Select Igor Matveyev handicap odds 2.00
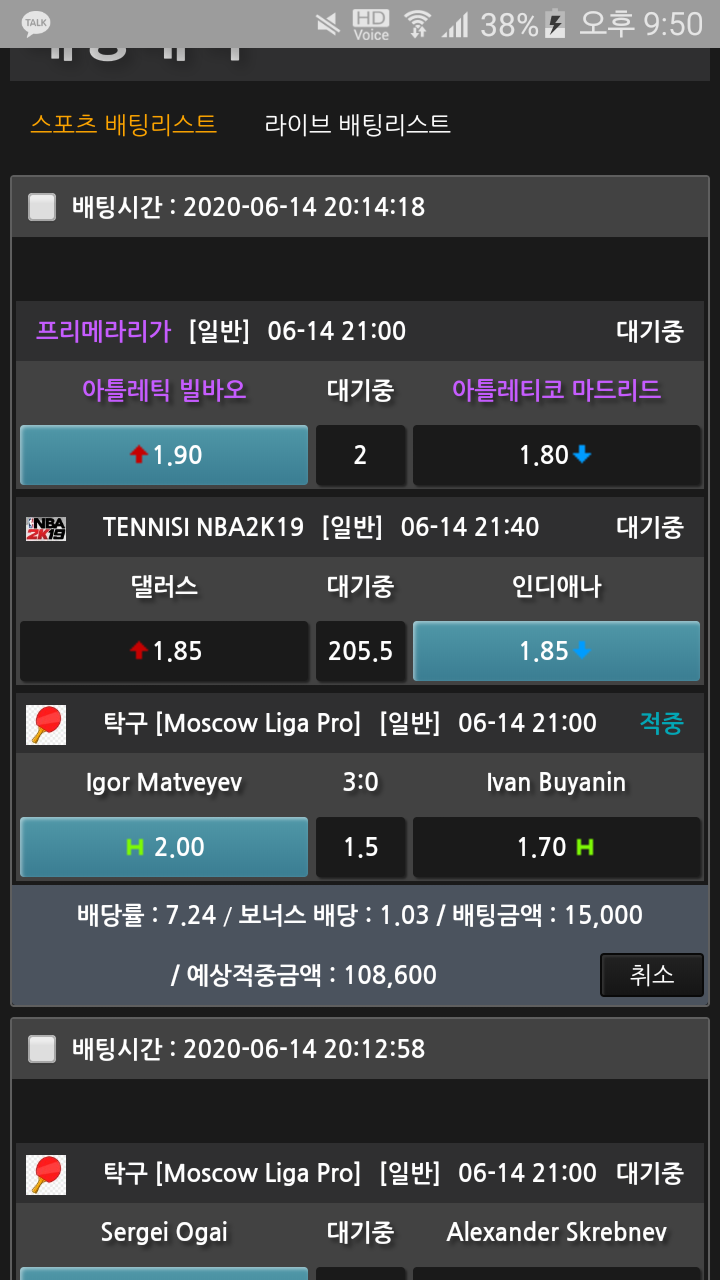The height and width of the screenshot is (1280, 720). pyautogui.click(x=164, y=847)
